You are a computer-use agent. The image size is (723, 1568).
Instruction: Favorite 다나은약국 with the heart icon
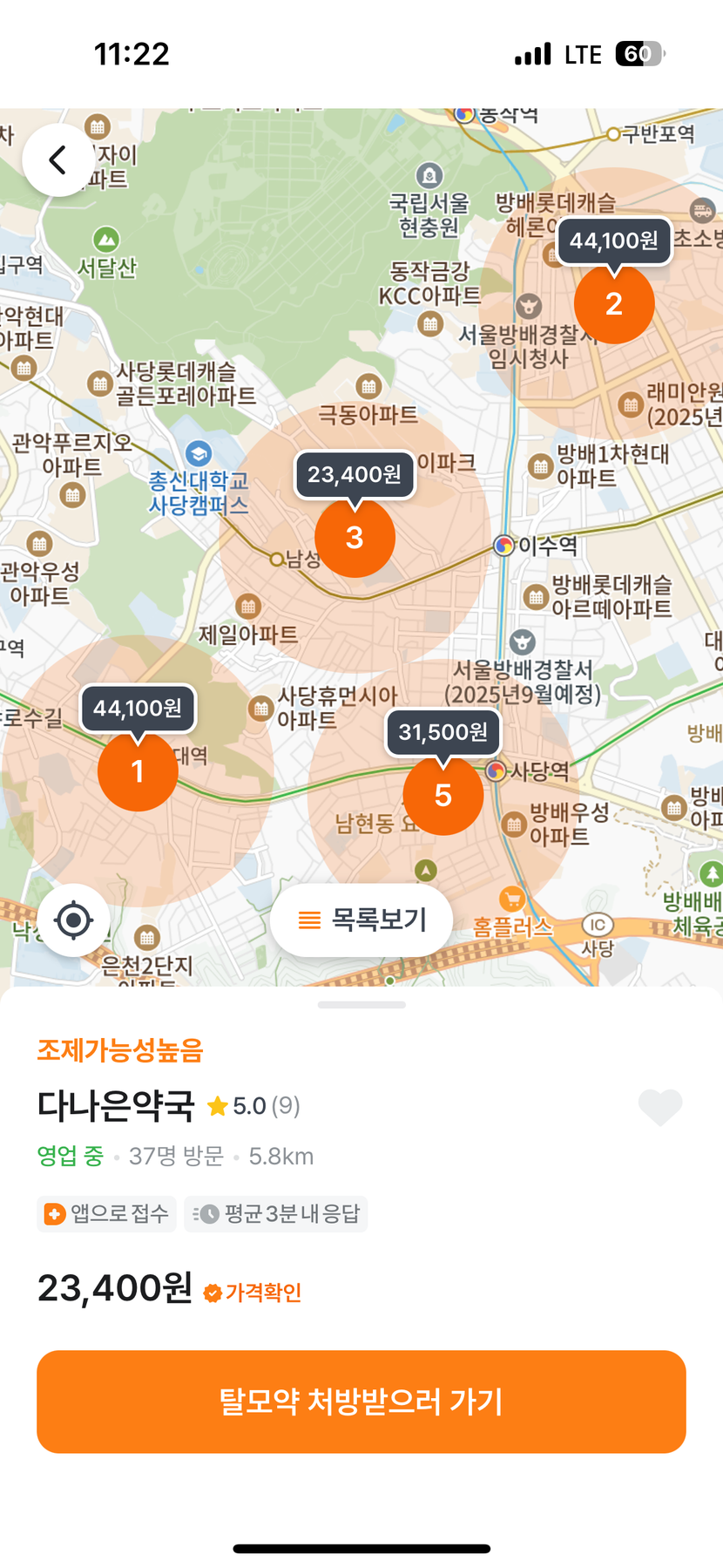click(x=659, y=1107)
